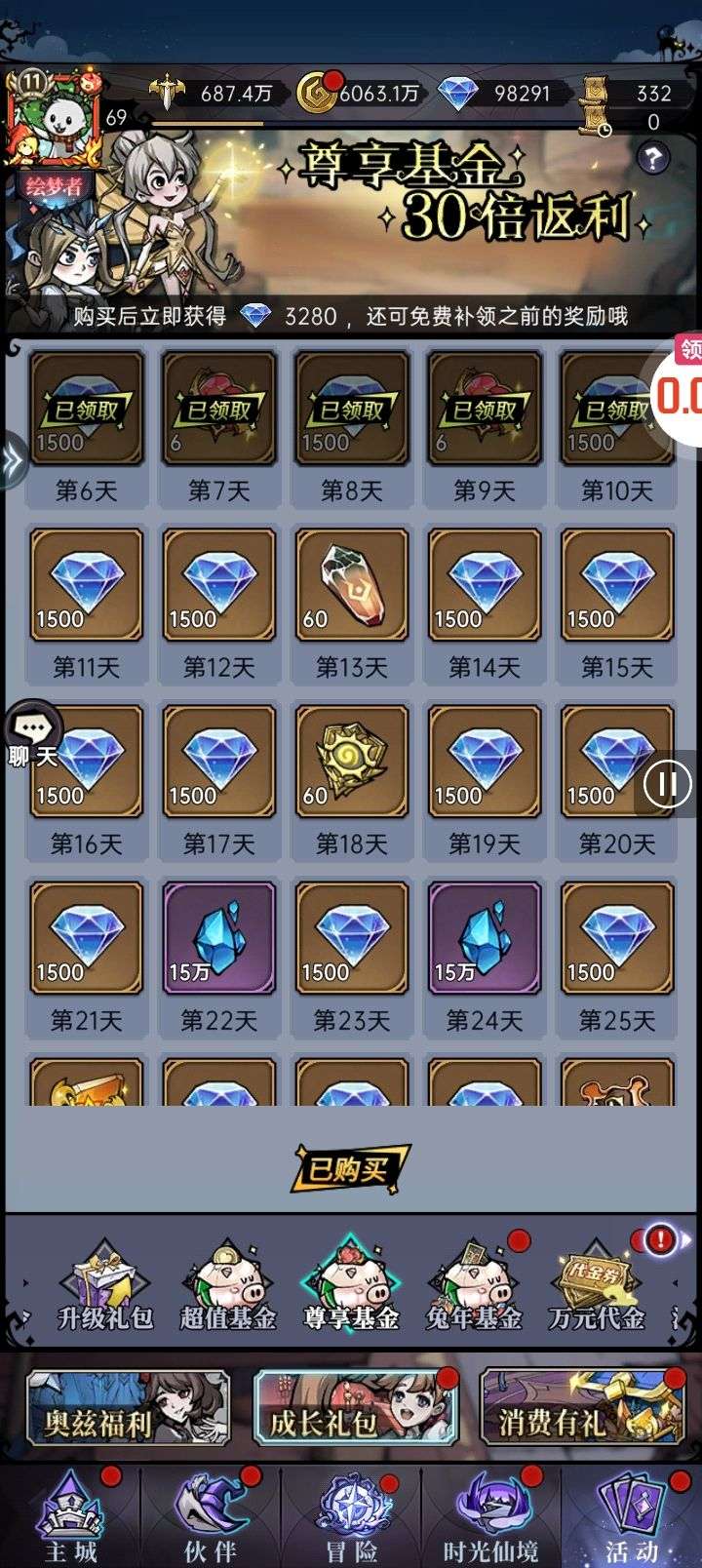Tap the pause floating button

point(668,784)
